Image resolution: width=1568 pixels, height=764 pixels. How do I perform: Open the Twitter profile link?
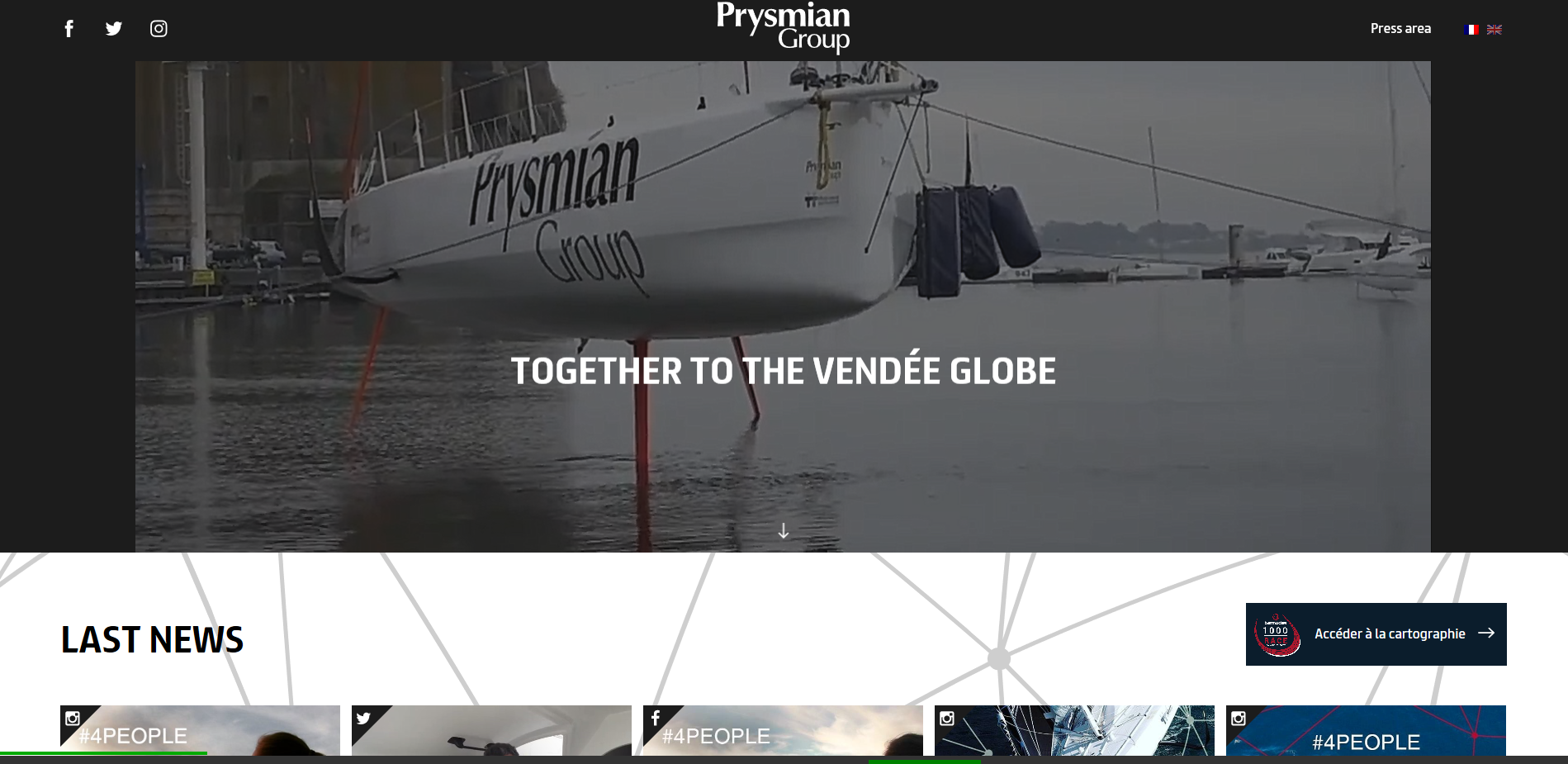[x=114, y=29]
